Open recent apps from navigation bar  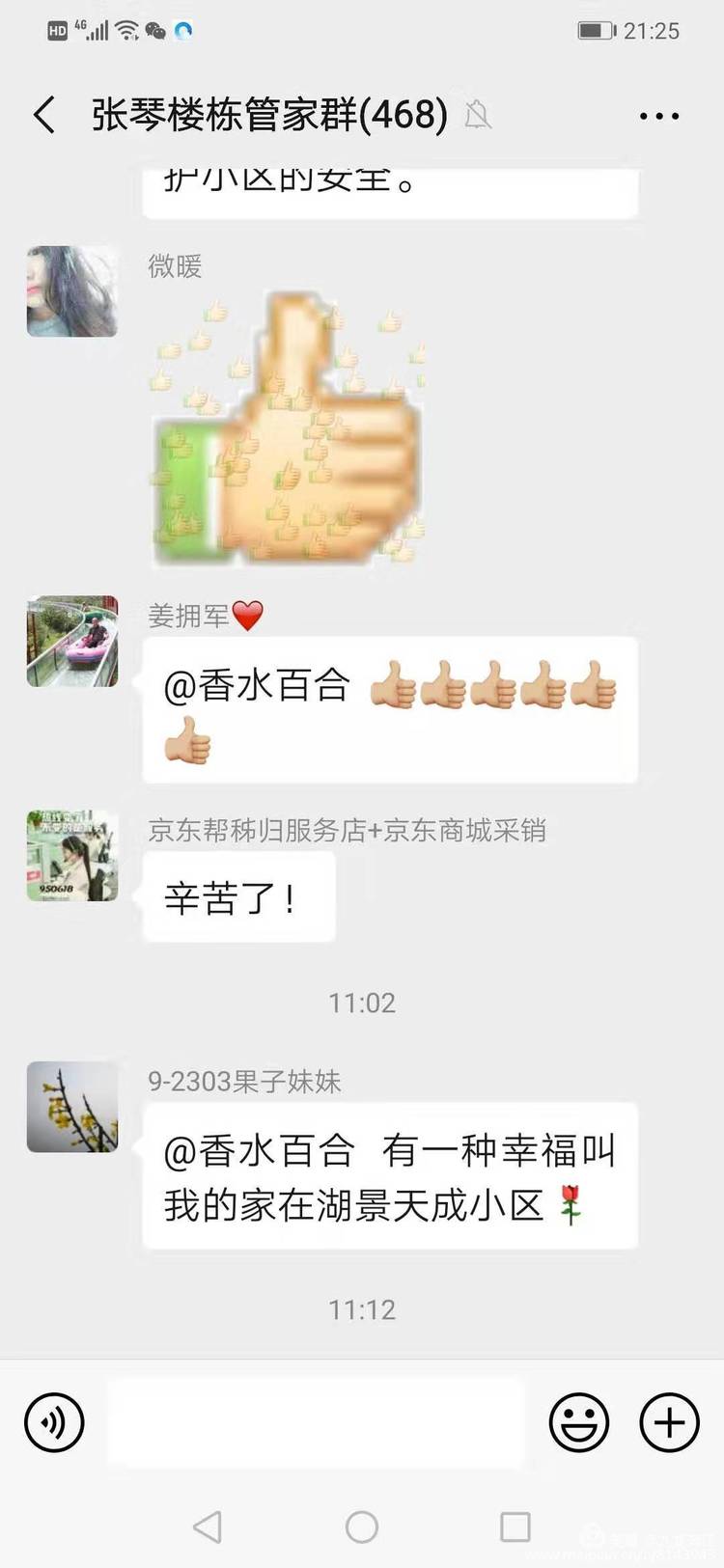(x=515, y=1527)
